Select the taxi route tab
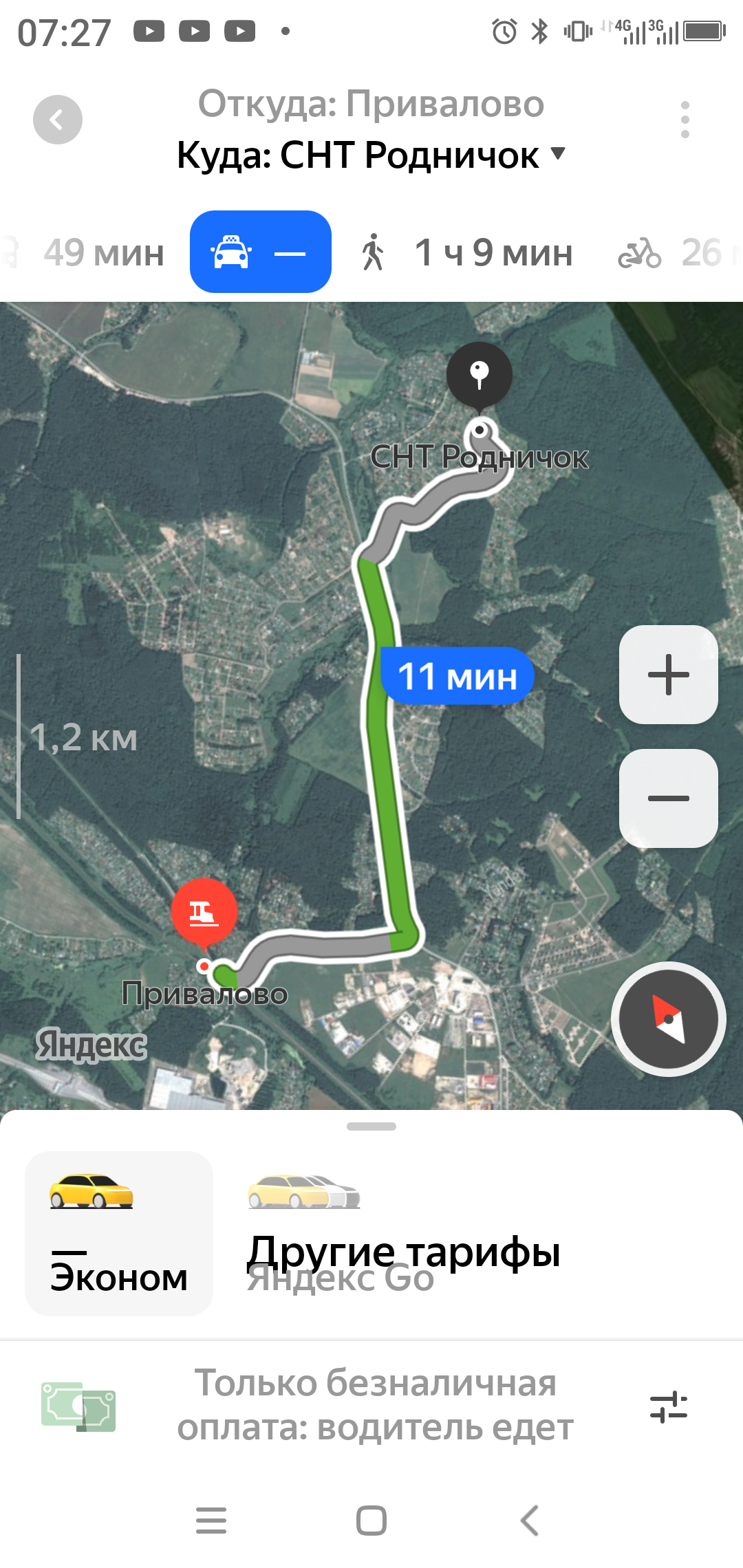The width and height of the screenshot is (743, 1568). point(260,252)
